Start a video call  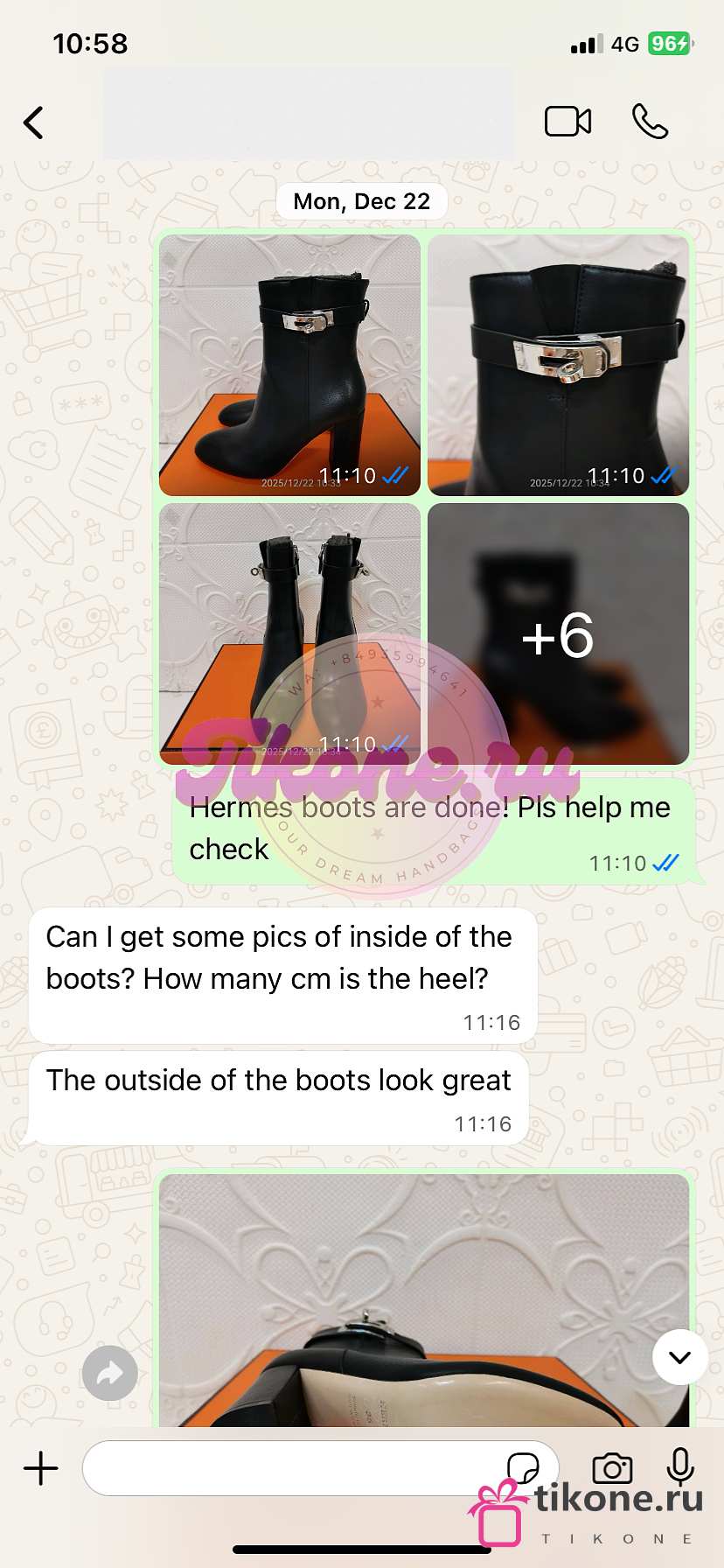567,122
